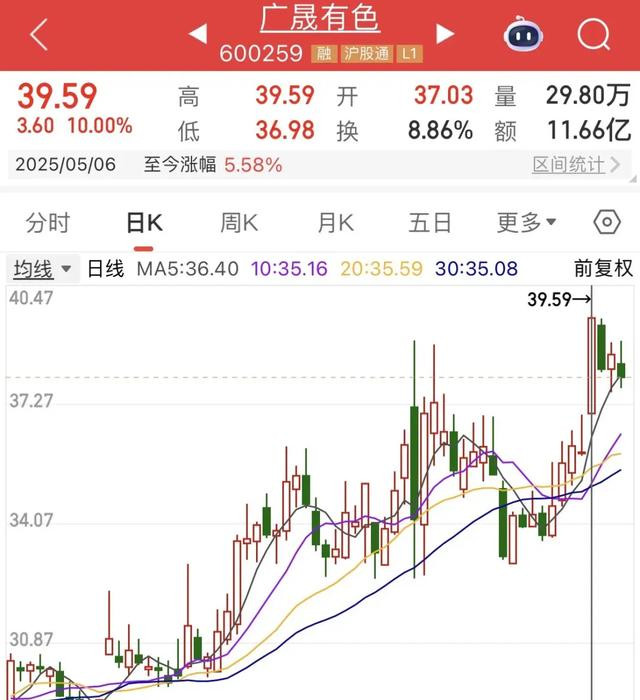The image size is (640, 700).
Task: Go back using the top-left arrow
Action: (39, 35)
